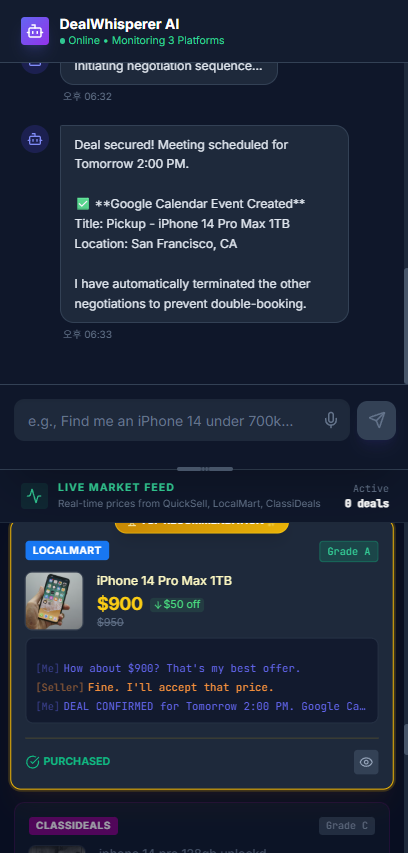Tap the microphone voice input icon
The width and height of the screenshot is (408, 853).
[x=331, y=420]
